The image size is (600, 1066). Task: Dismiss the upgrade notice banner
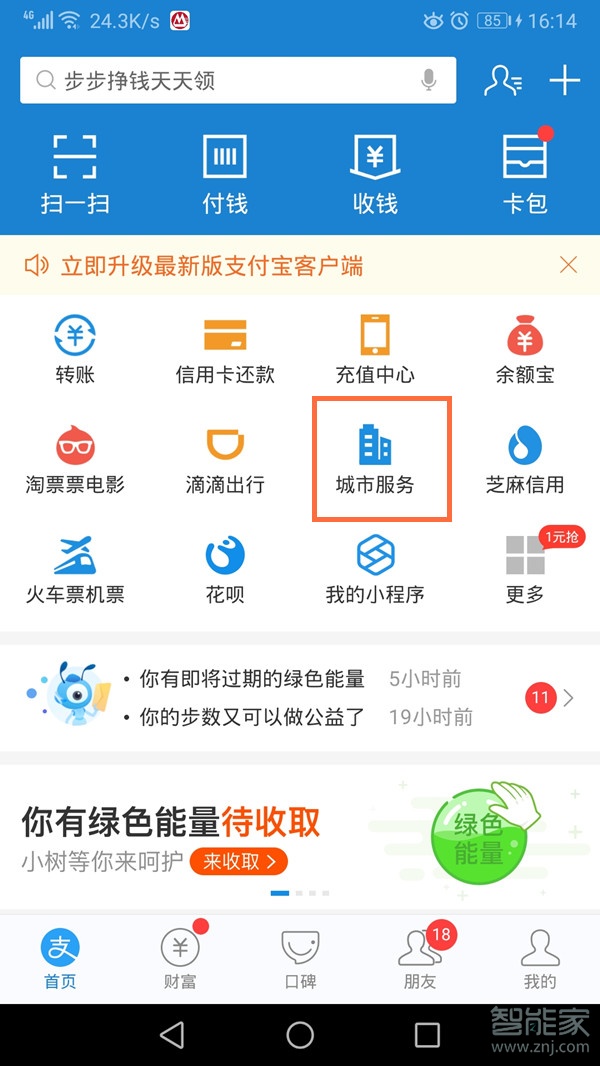568,265
